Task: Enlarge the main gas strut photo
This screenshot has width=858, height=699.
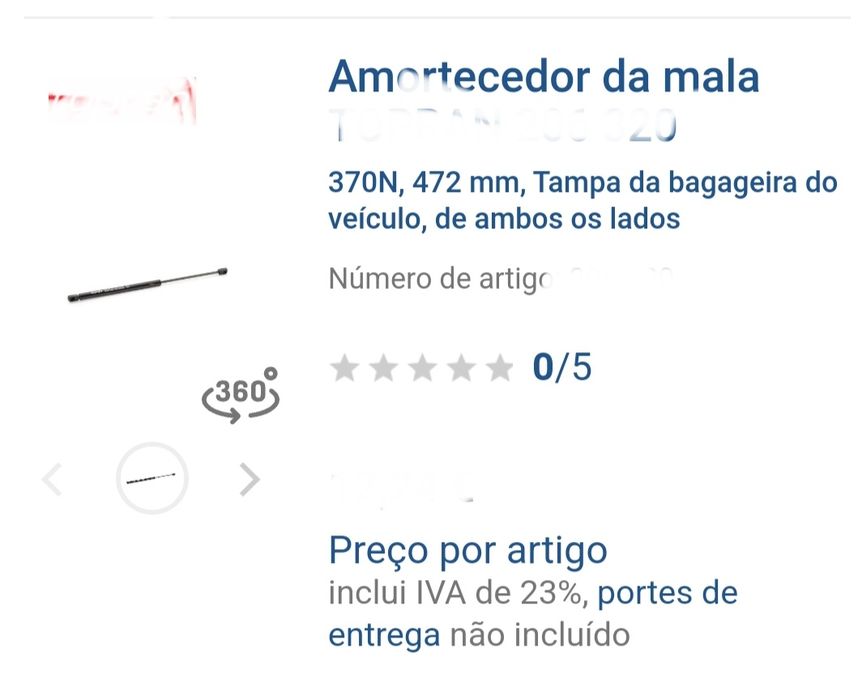Action: [148, 284]
